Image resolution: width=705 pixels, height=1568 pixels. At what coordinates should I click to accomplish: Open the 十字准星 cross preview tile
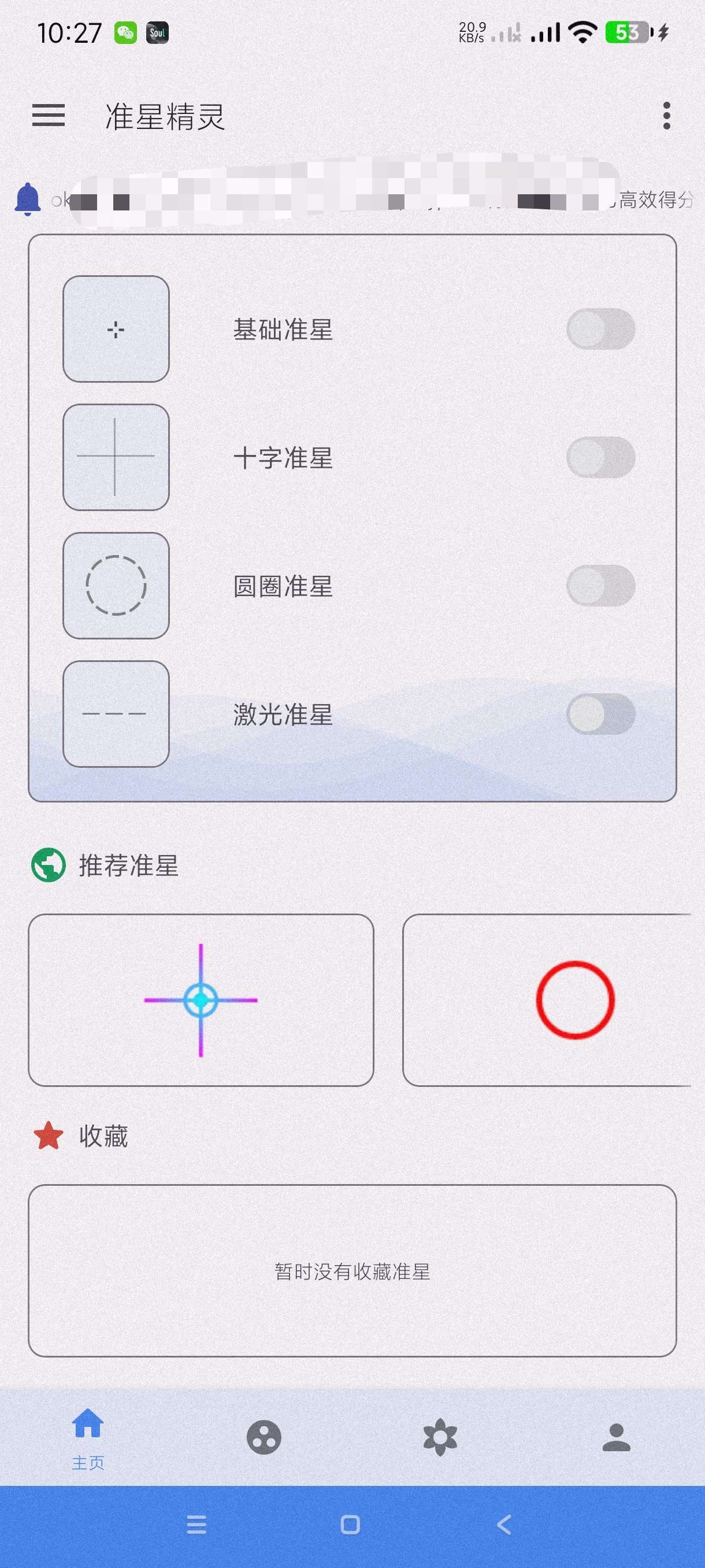(116, 457)
